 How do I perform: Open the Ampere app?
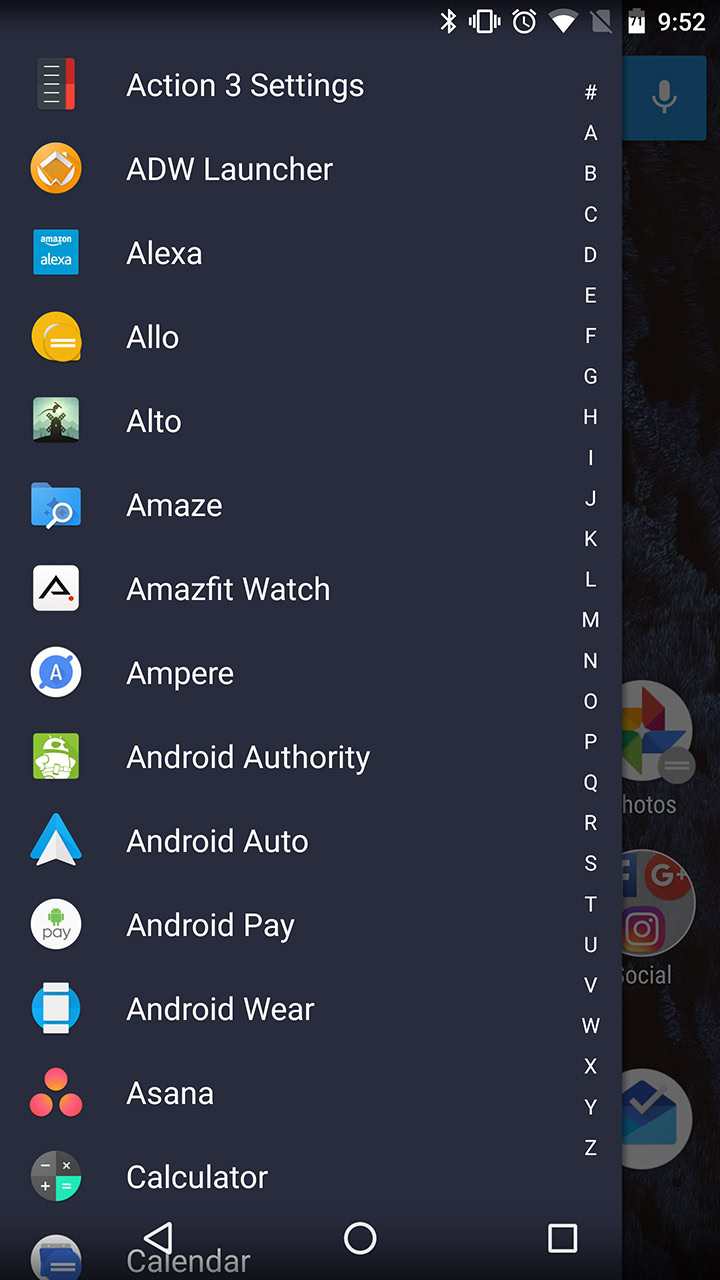click(x=180, y=674)
